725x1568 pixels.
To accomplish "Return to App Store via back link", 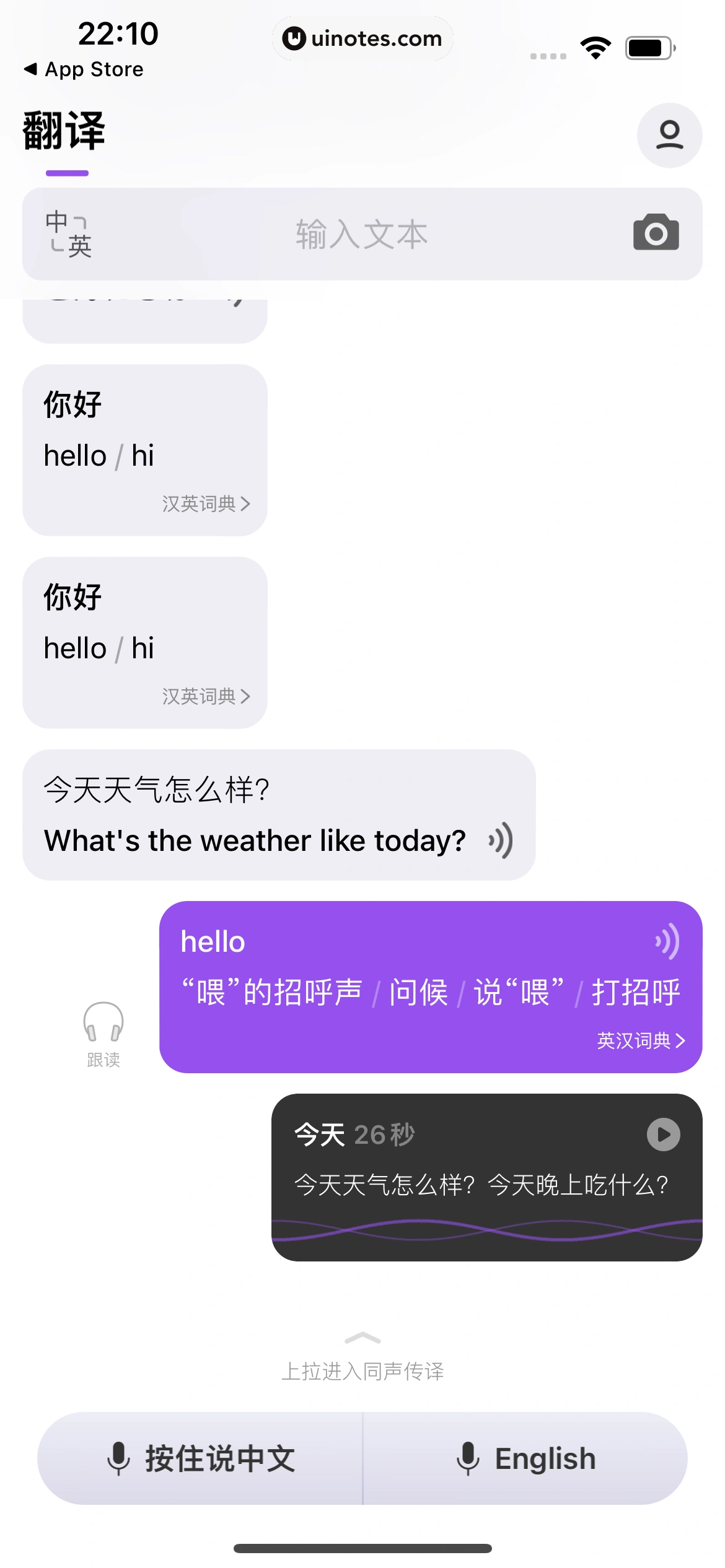I will 84,69.
